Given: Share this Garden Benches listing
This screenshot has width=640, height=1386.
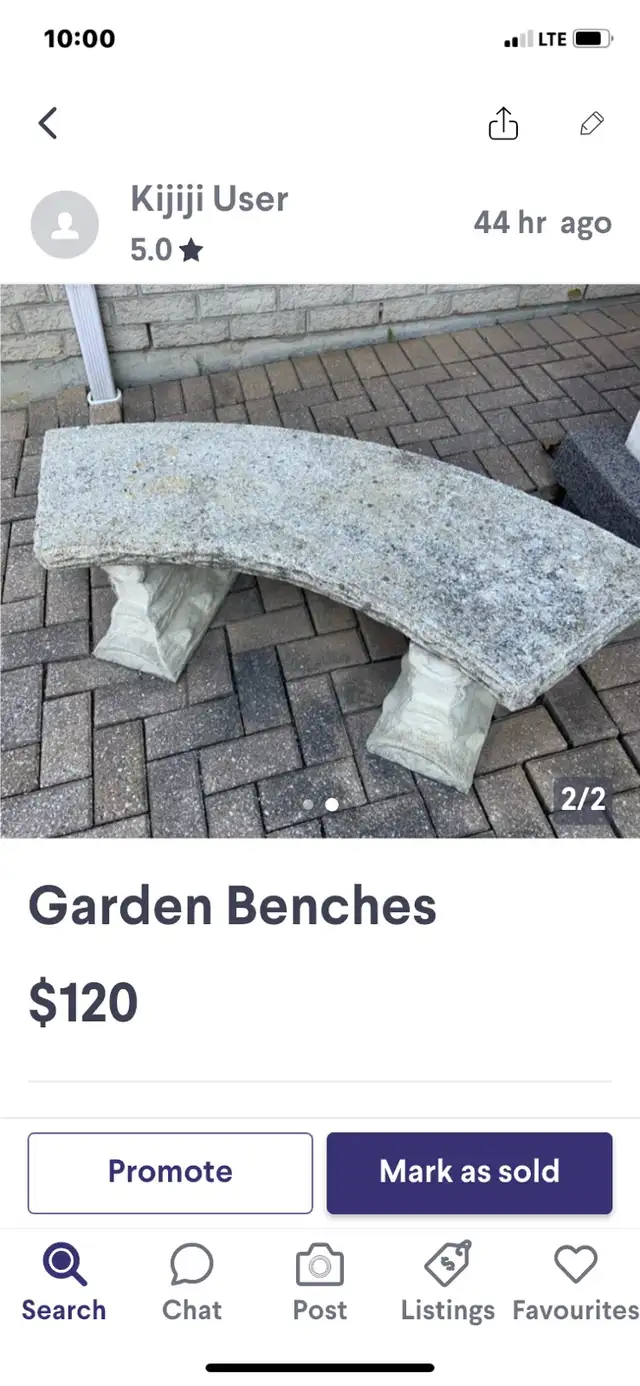Looking at the screenshot, I should click(x=503, y=124).
